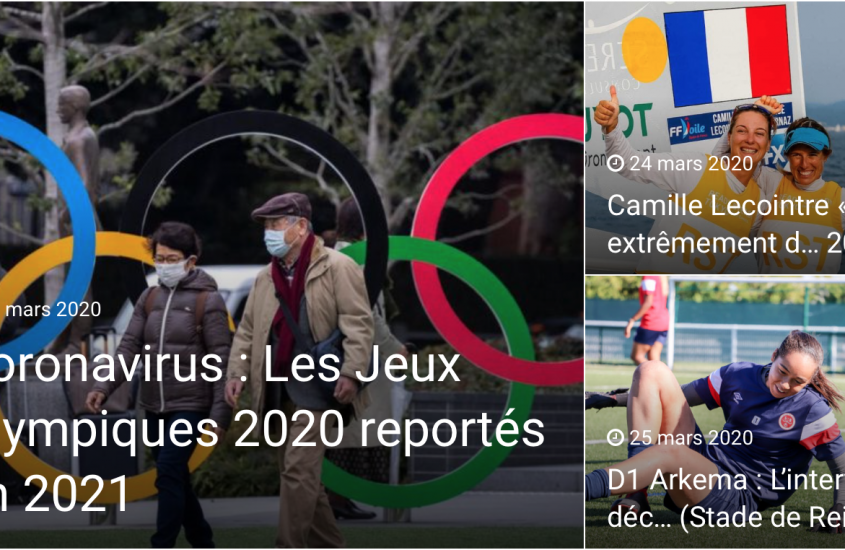Open the Camille Lecointre article card

click(714, 223)
